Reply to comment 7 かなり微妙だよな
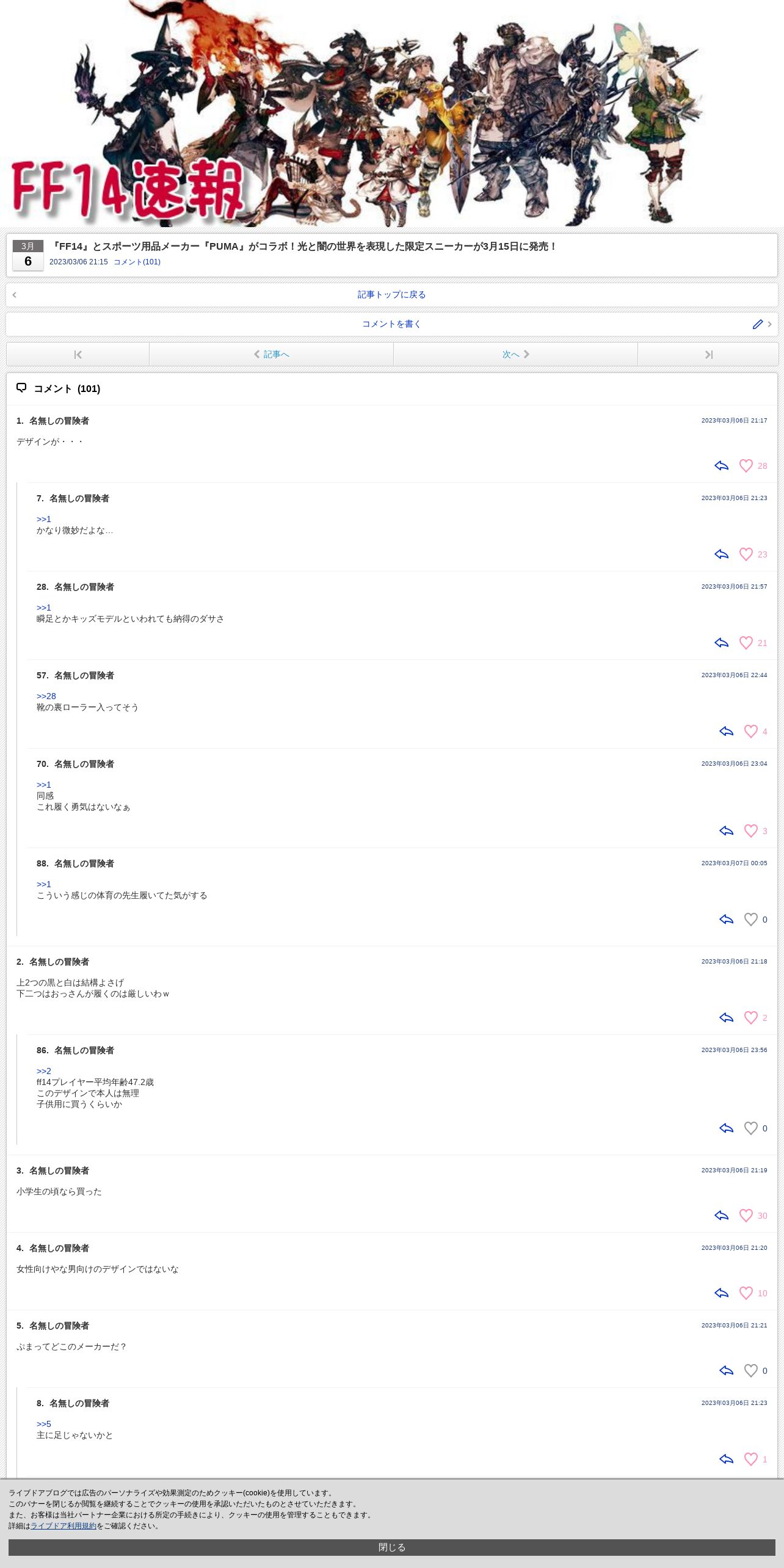This screenshot has height=1568, width=784. point(722,554)
